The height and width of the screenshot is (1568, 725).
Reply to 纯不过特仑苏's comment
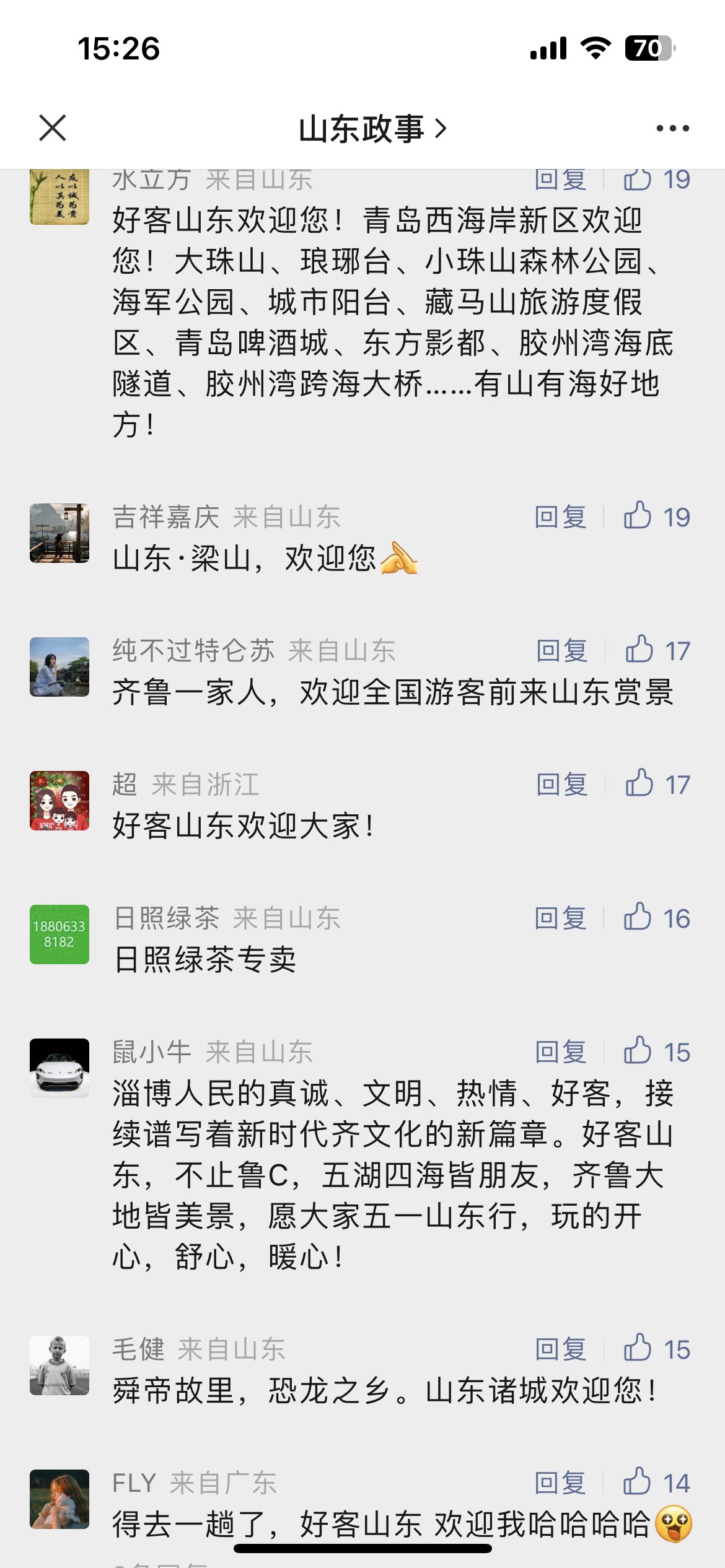(562, 650)
